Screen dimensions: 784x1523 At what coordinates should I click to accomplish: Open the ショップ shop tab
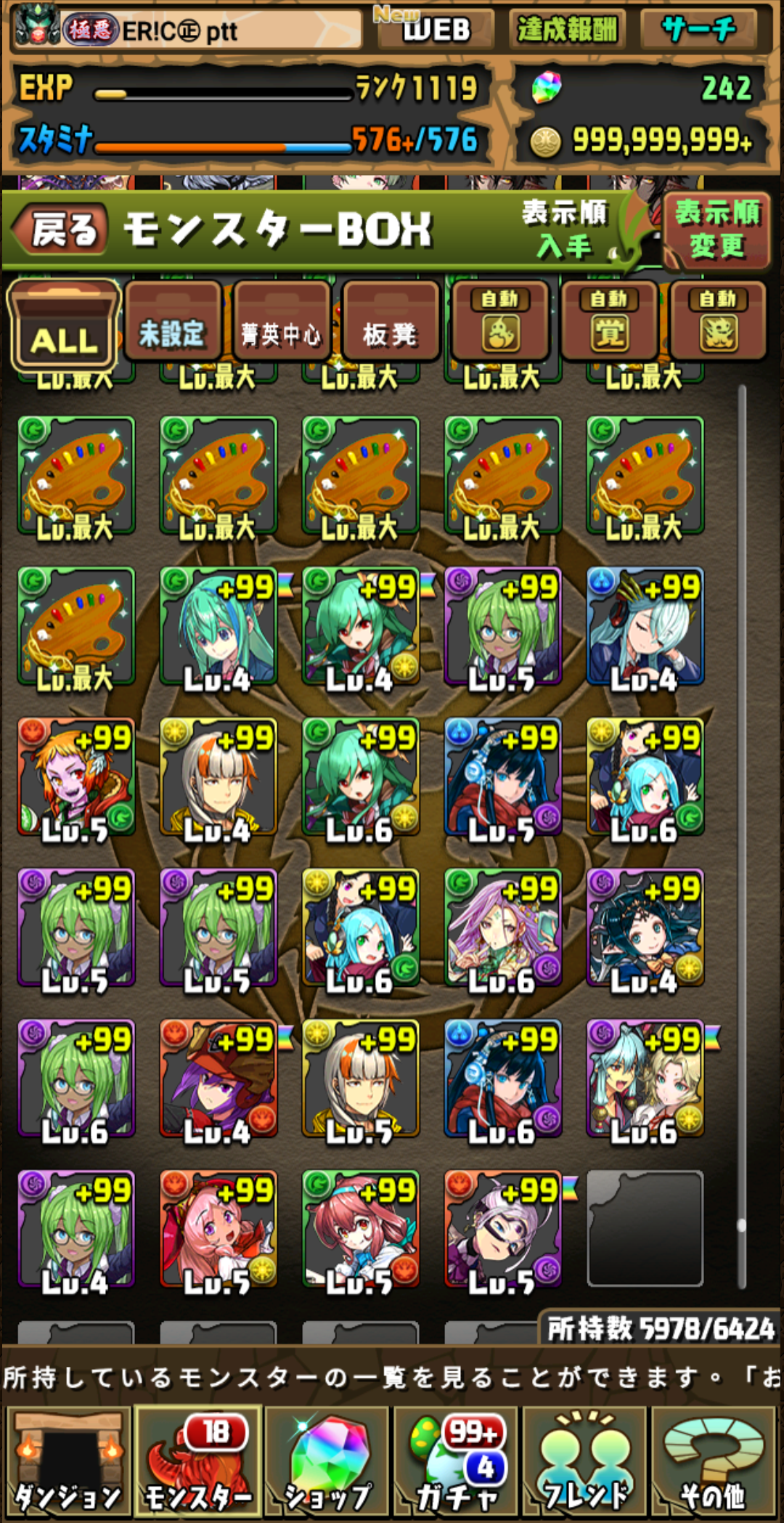(327, 1461)
